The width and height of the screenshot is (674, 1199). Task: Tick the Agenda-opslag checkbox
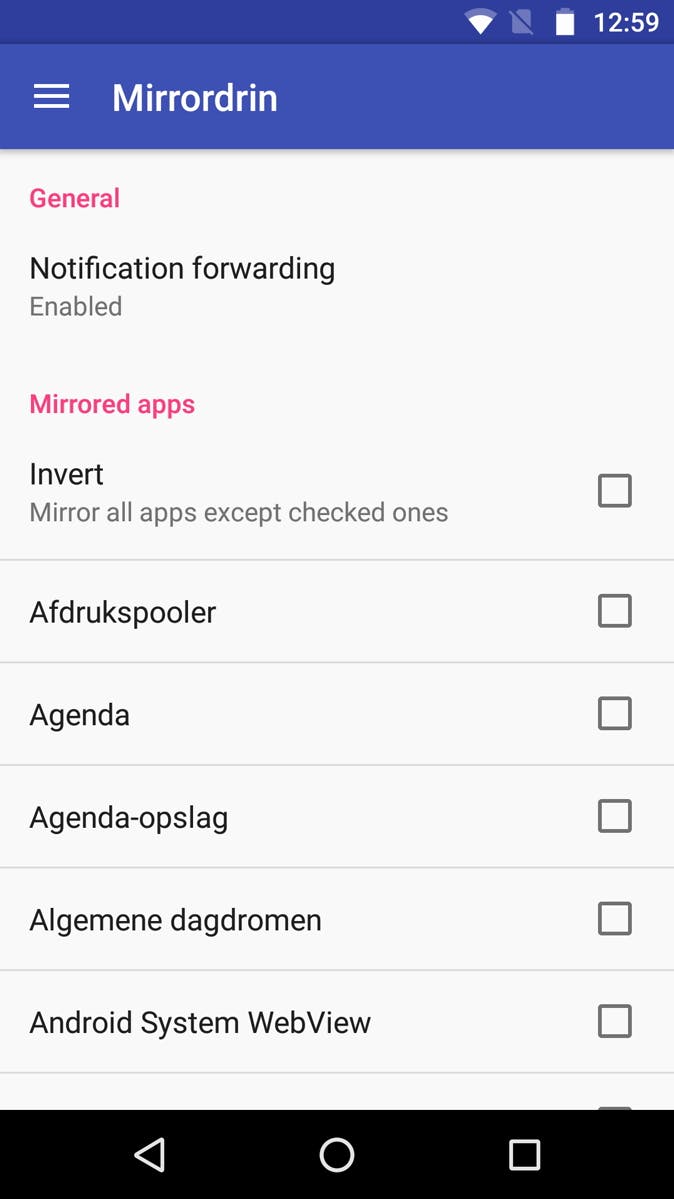(614, 816)
